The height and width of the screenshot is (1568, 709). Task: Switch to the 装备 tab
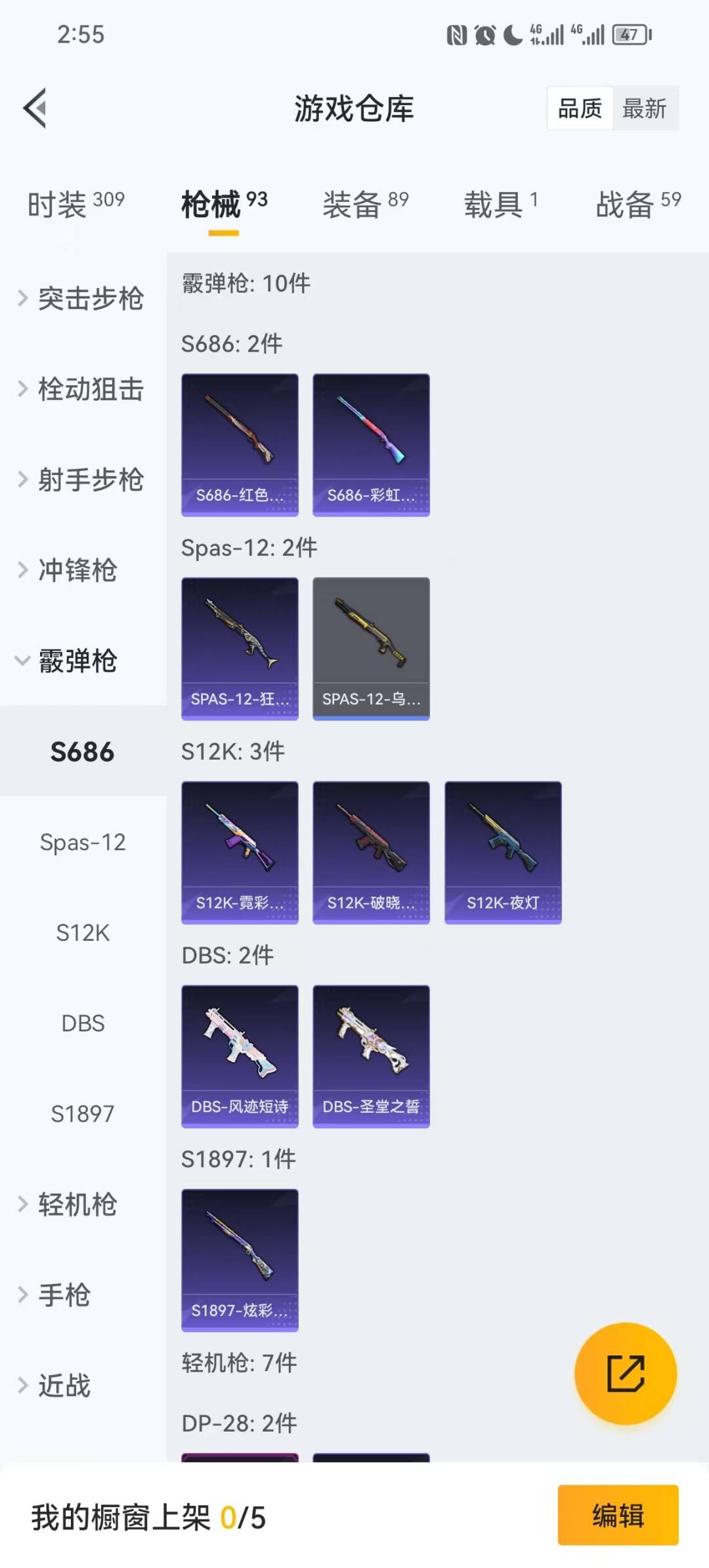[365, 204]
